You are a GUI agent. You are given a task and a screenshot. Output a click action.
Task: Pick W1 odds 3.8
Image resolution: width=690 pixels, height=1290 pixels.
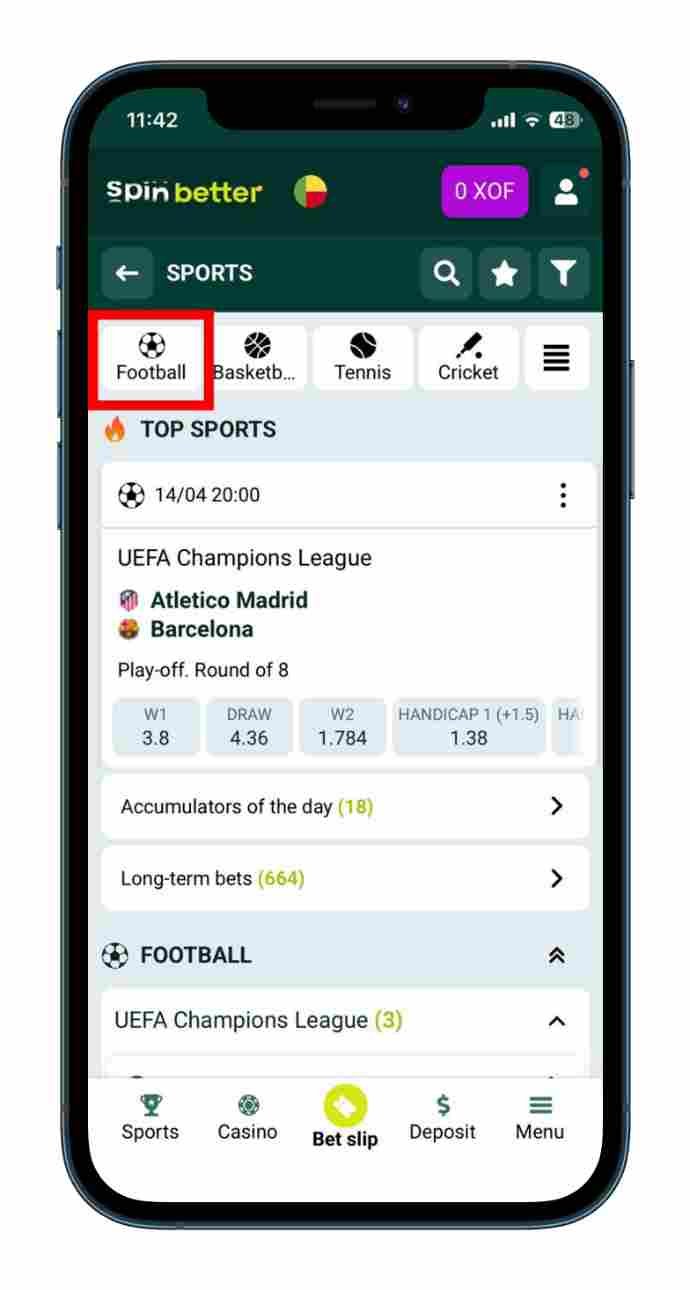point(156,727)
